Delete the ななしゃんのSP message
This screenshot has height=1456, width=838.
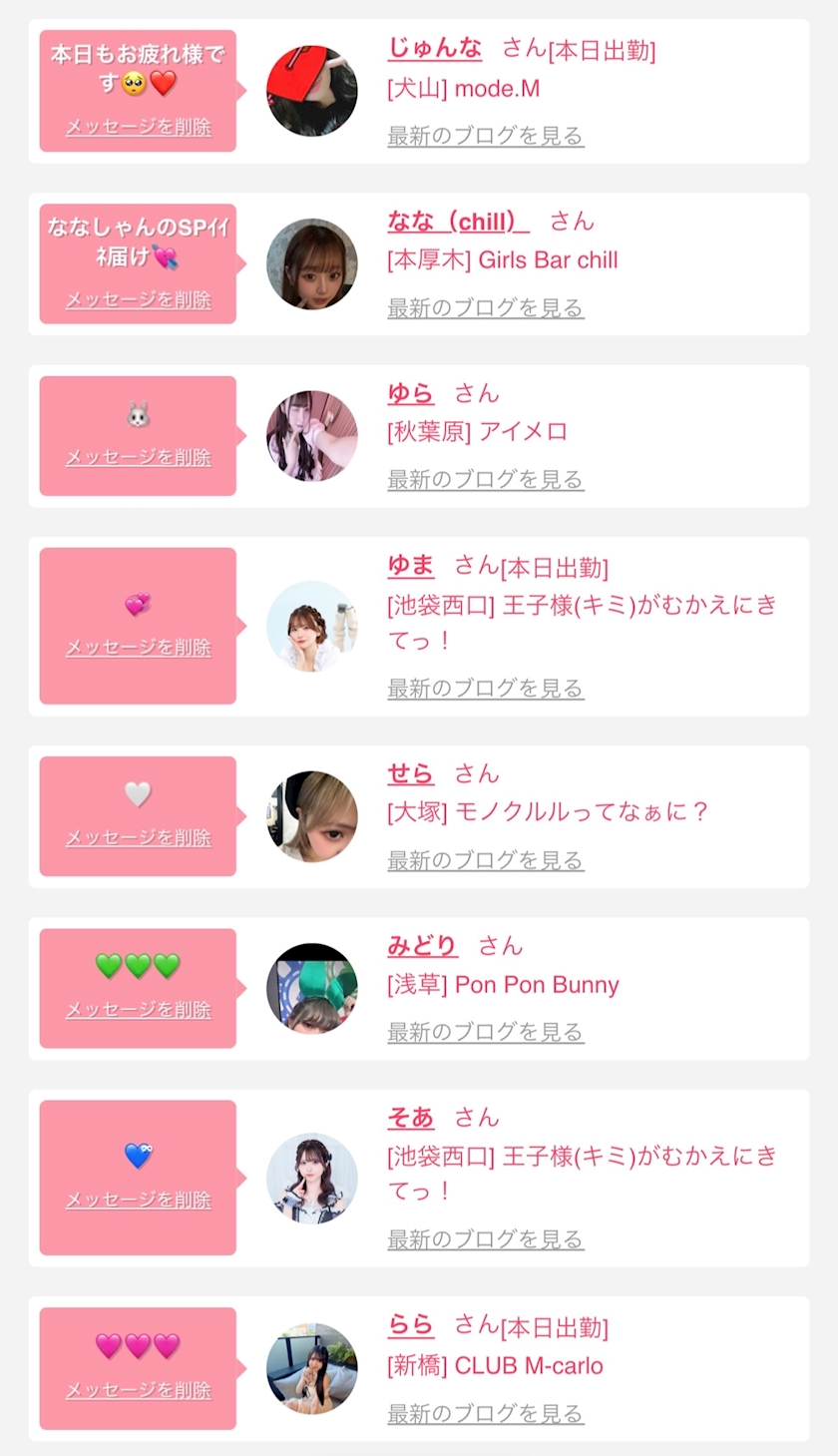click(139, 299)
